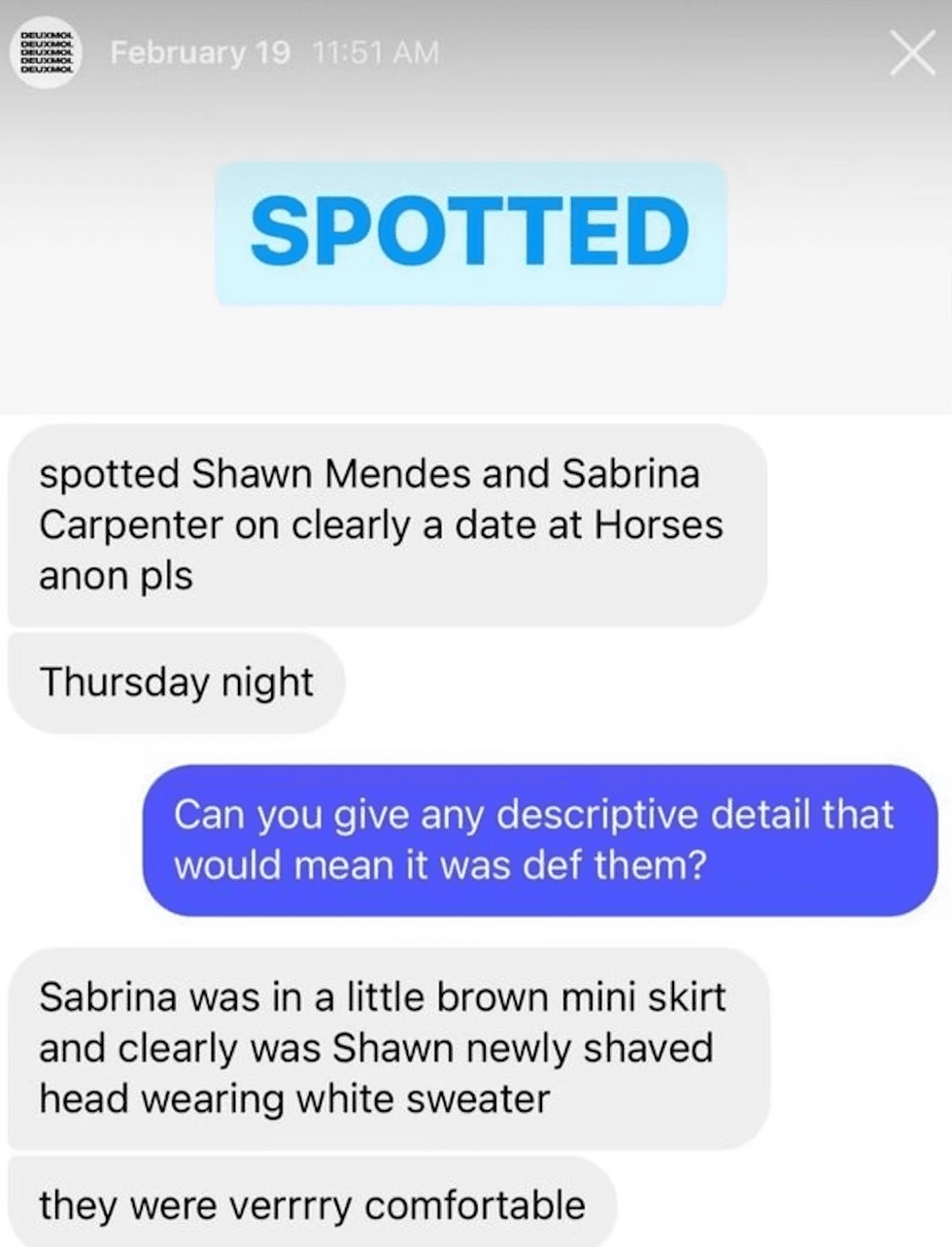
Task: Select the 'spotted Shawn Mendes' message bubble
Action: (x=384, y=524)
